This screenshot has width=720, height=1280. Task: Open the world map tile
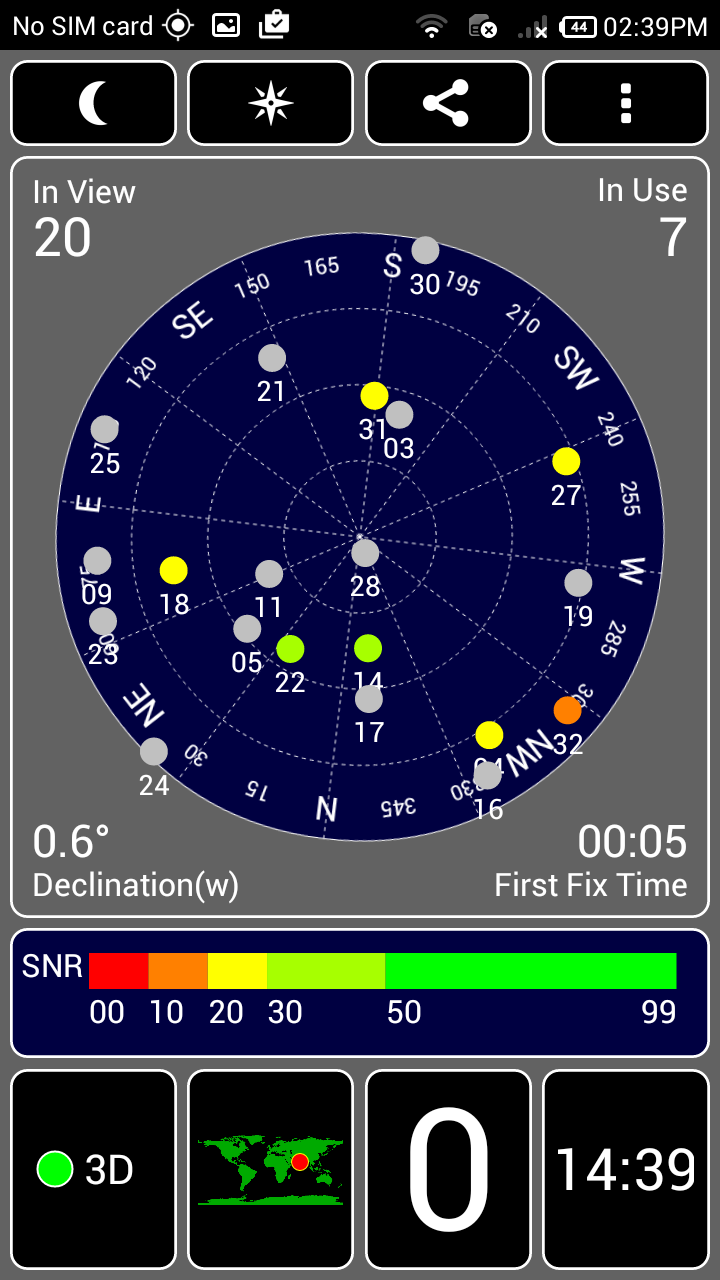point(271,1169)
